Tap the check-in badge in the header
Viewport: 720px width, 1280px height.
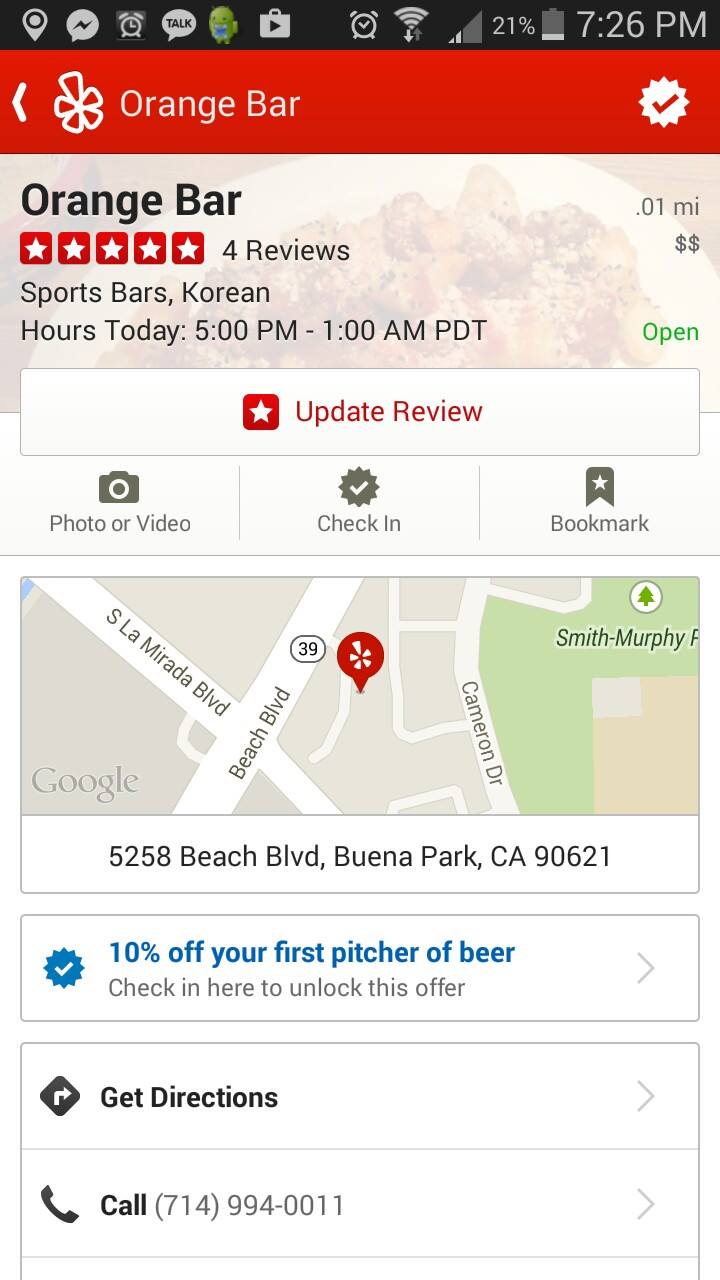(x=665, y=103)
